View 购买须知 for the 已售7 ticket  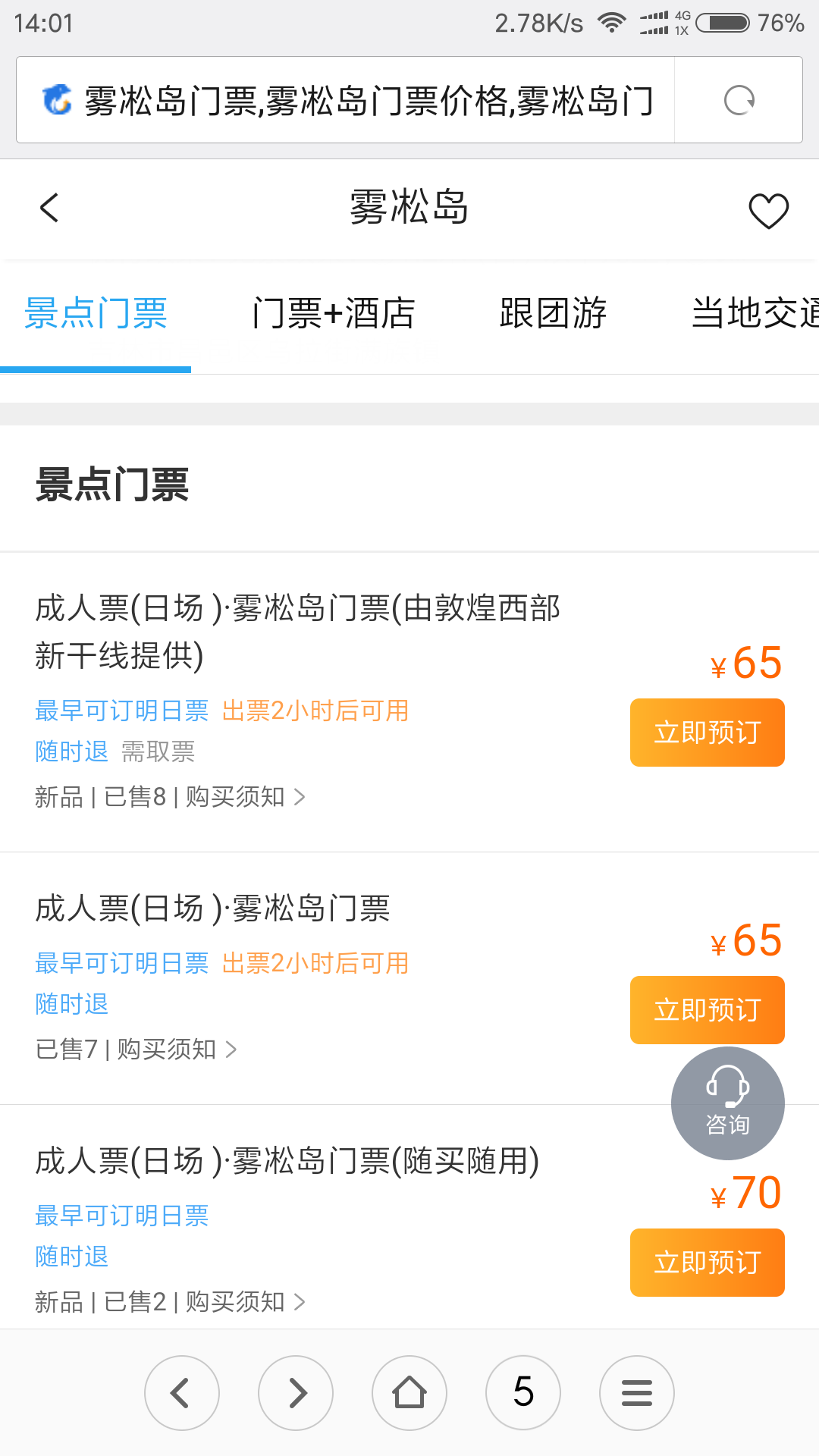(x=176, y=1050)
